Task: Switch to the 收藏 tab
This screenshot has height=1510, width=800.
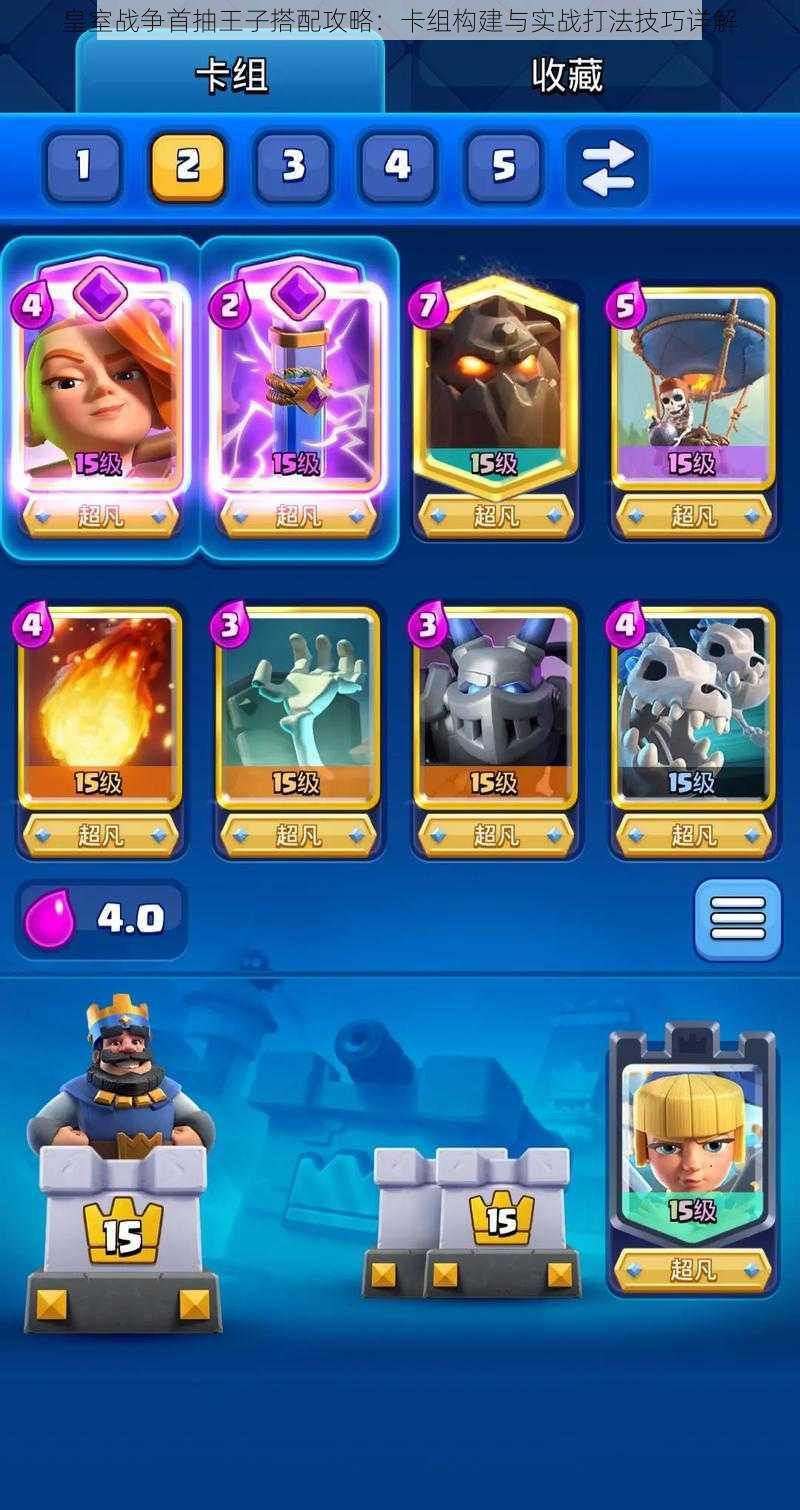Action: coord(566,76)
